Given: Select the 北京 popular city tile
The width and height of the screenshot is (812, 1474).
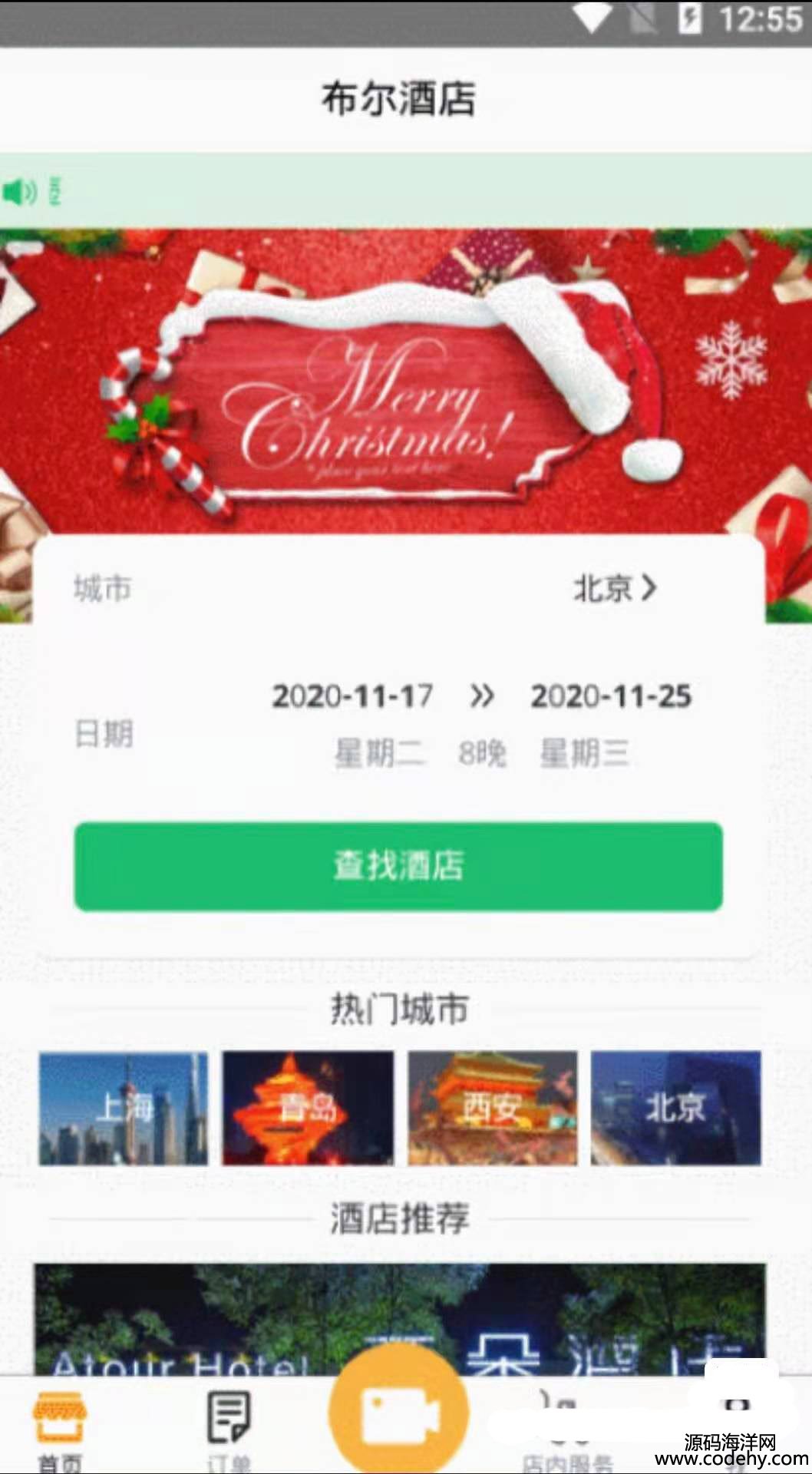Looking at the screenshot, I should coord(675,1108).
